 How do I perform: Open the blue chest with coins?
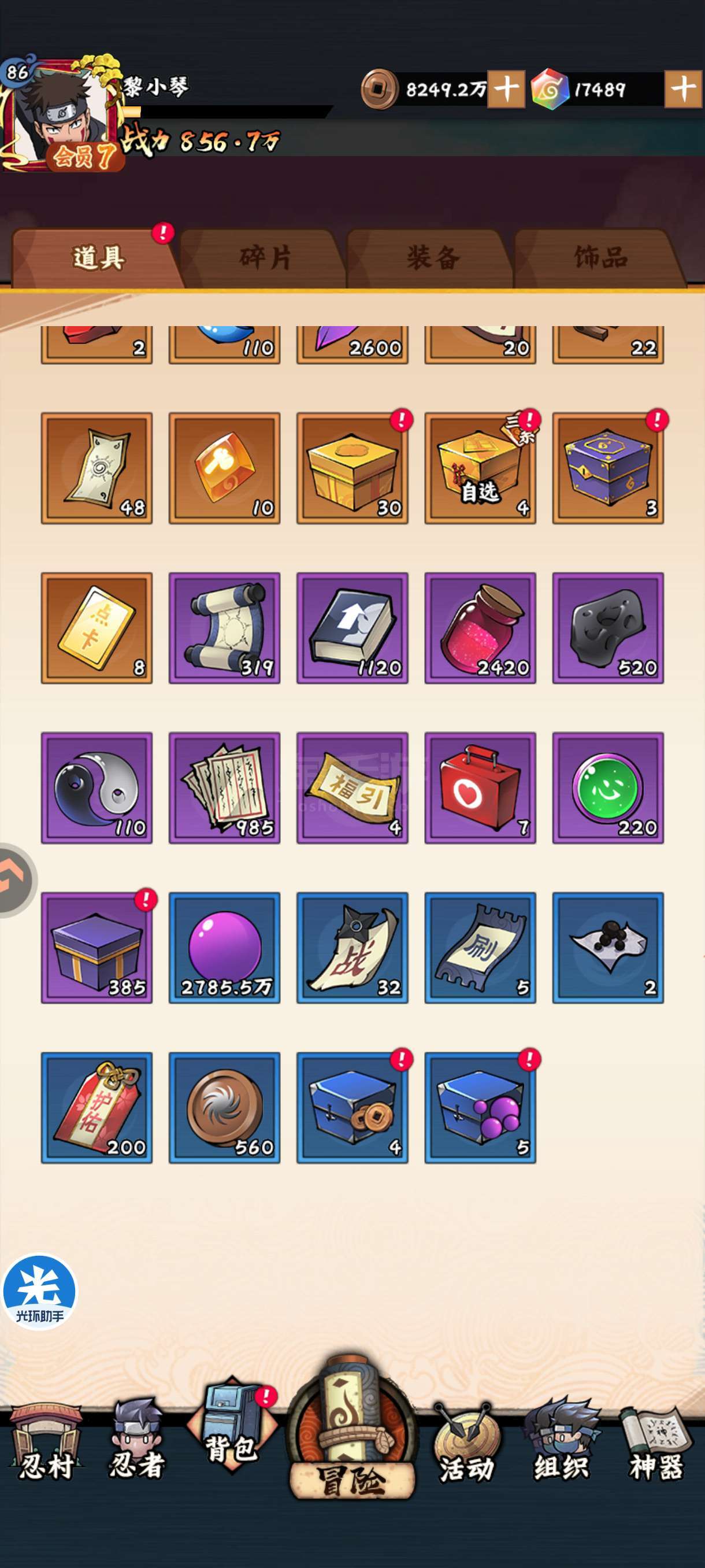[352, 1107]
